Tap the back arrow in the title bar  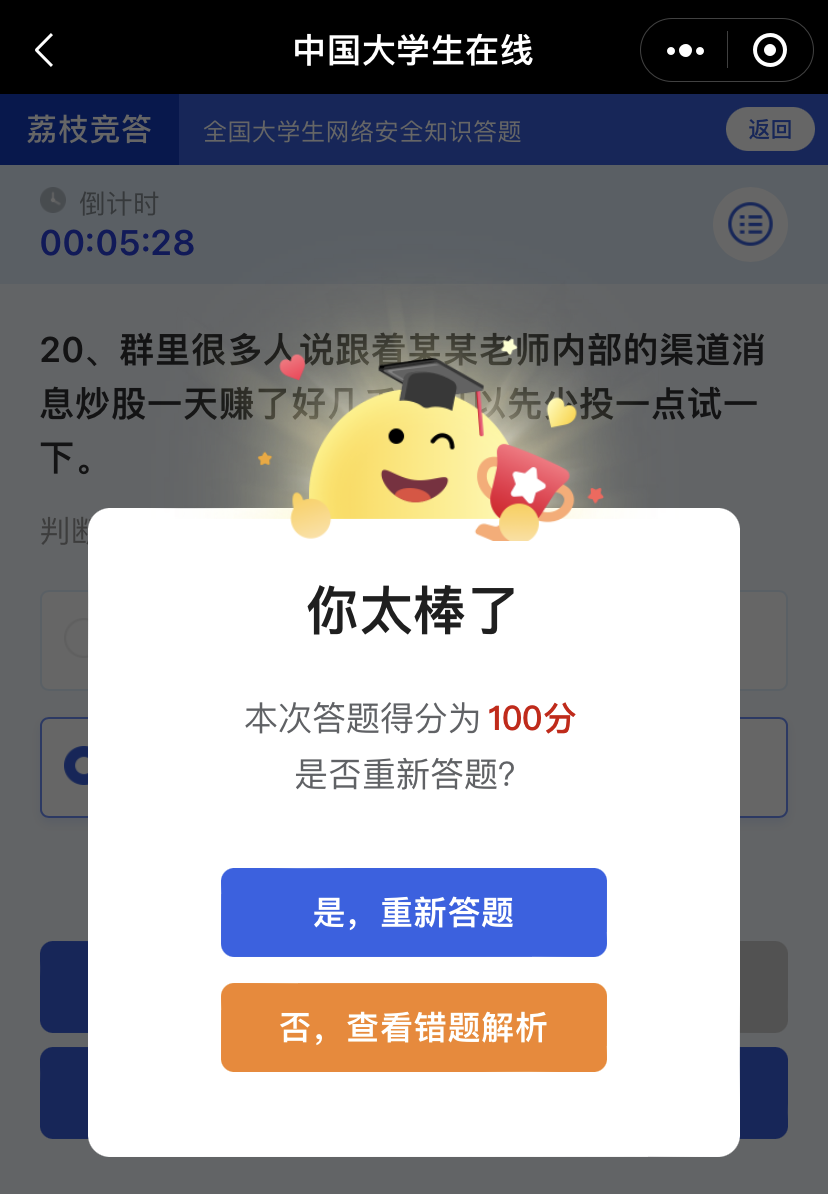tap(44, 50)
